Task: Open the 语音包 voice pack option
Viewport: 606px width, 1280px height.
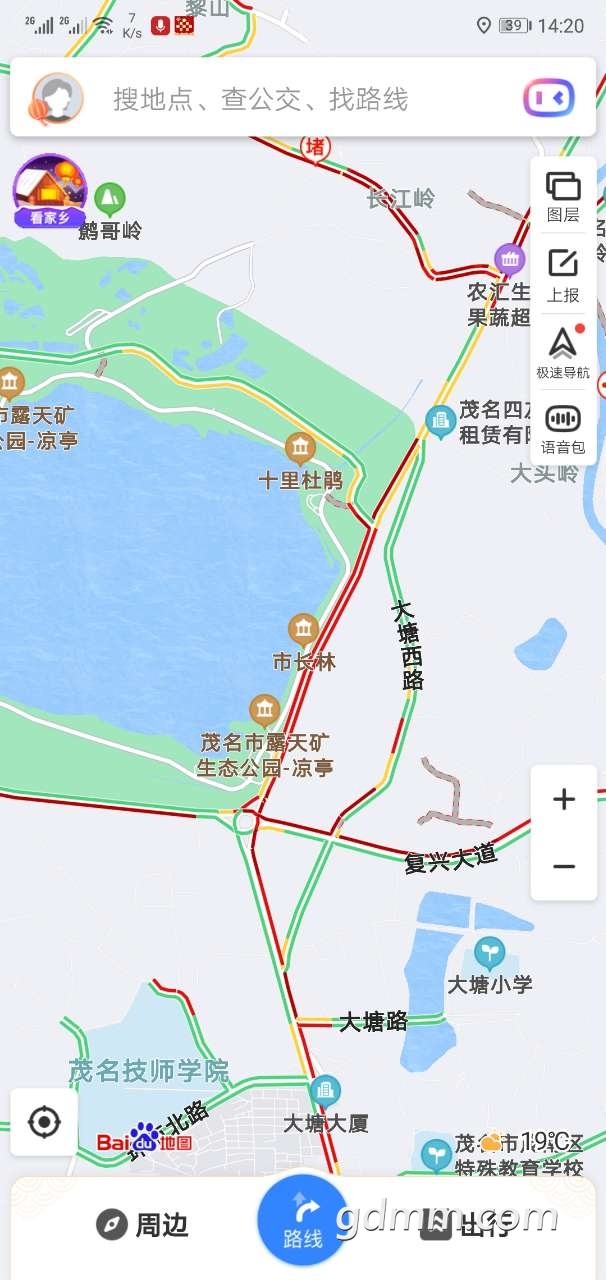Action: tap(563, 429)
